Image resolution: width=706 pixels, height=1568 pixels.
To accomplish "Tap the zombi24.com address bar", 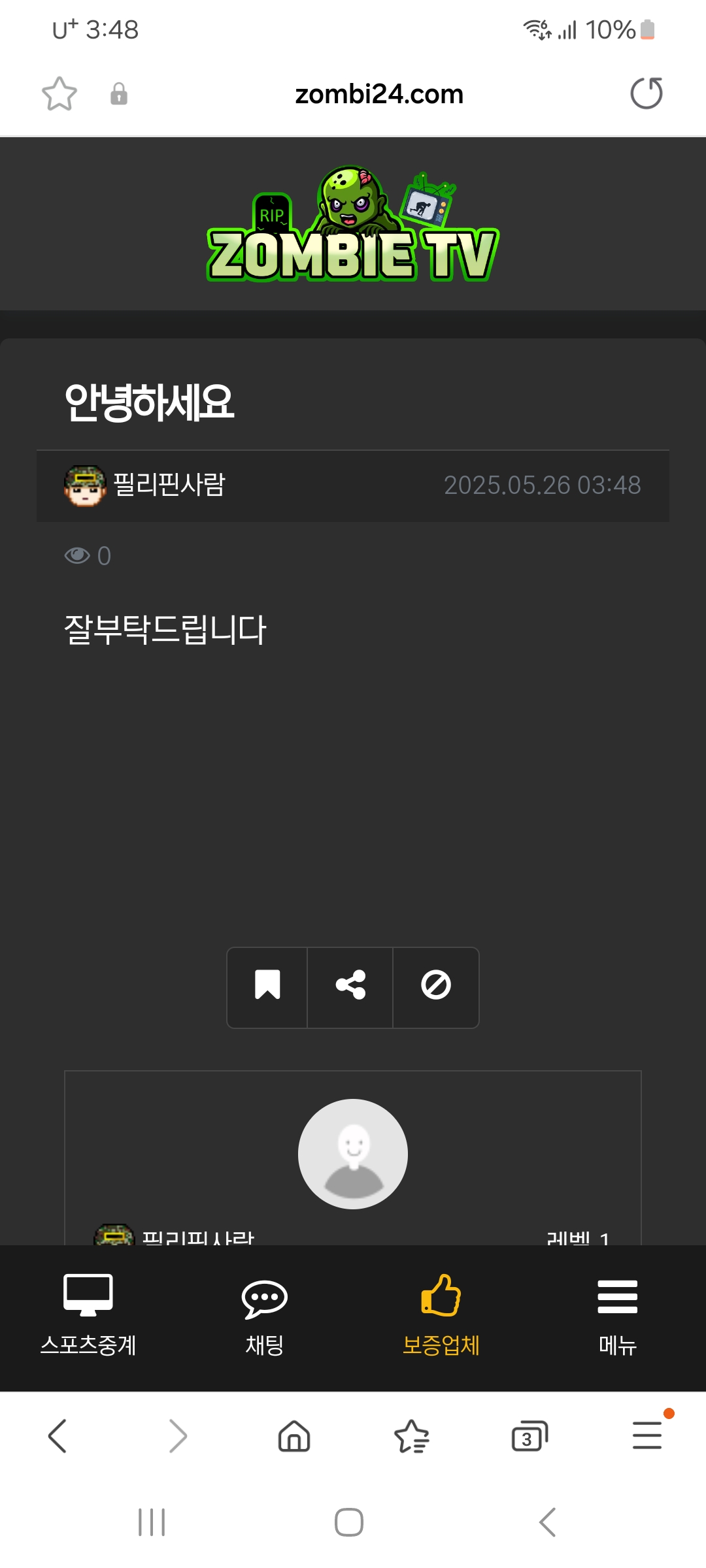I will [x=379, y=94].
